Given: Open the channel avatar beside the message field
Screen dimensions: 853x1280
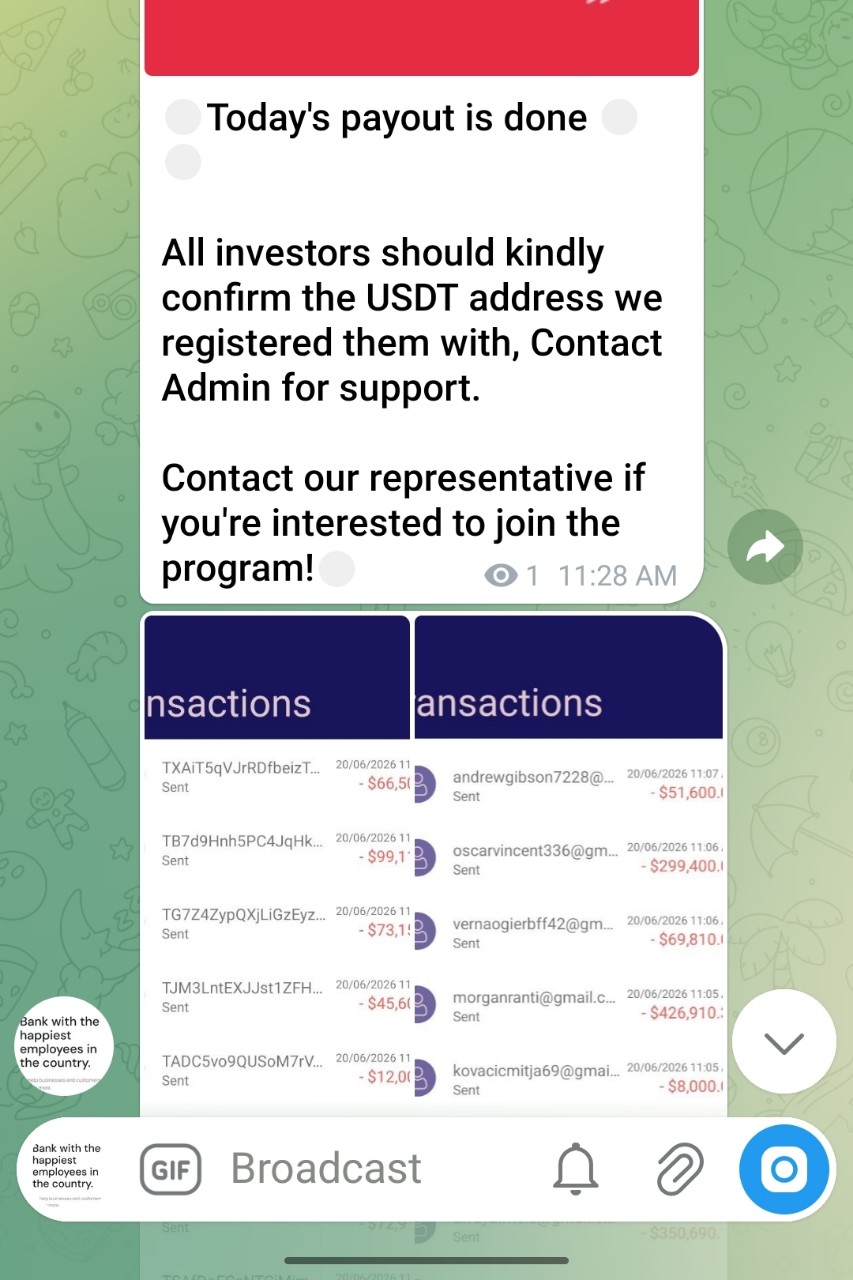Looking at the screenshot, I should pos(66,1170).
